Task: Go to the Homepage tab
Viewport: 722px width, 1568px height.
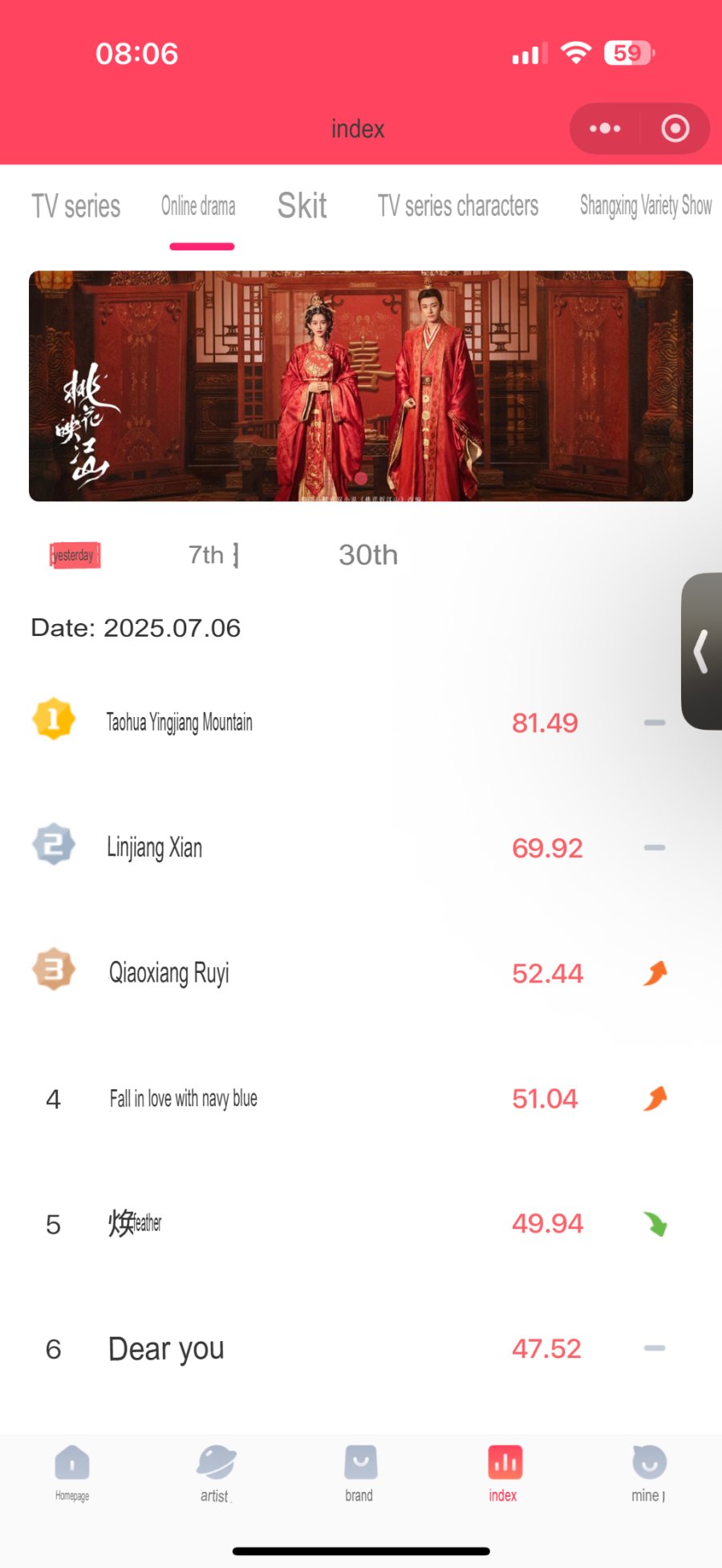Action: [x=72, y=1473]
